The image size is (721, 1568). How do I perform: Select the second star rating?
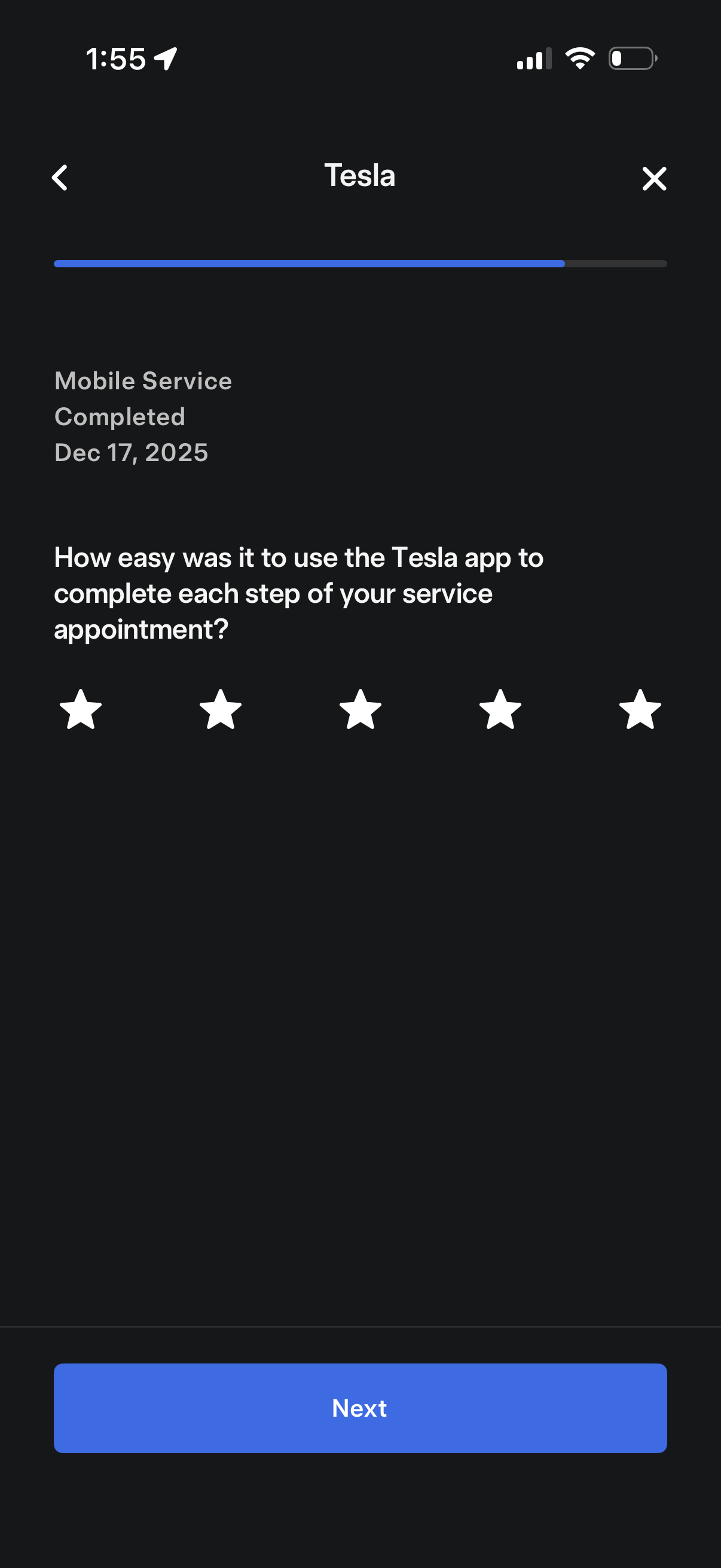220,711
